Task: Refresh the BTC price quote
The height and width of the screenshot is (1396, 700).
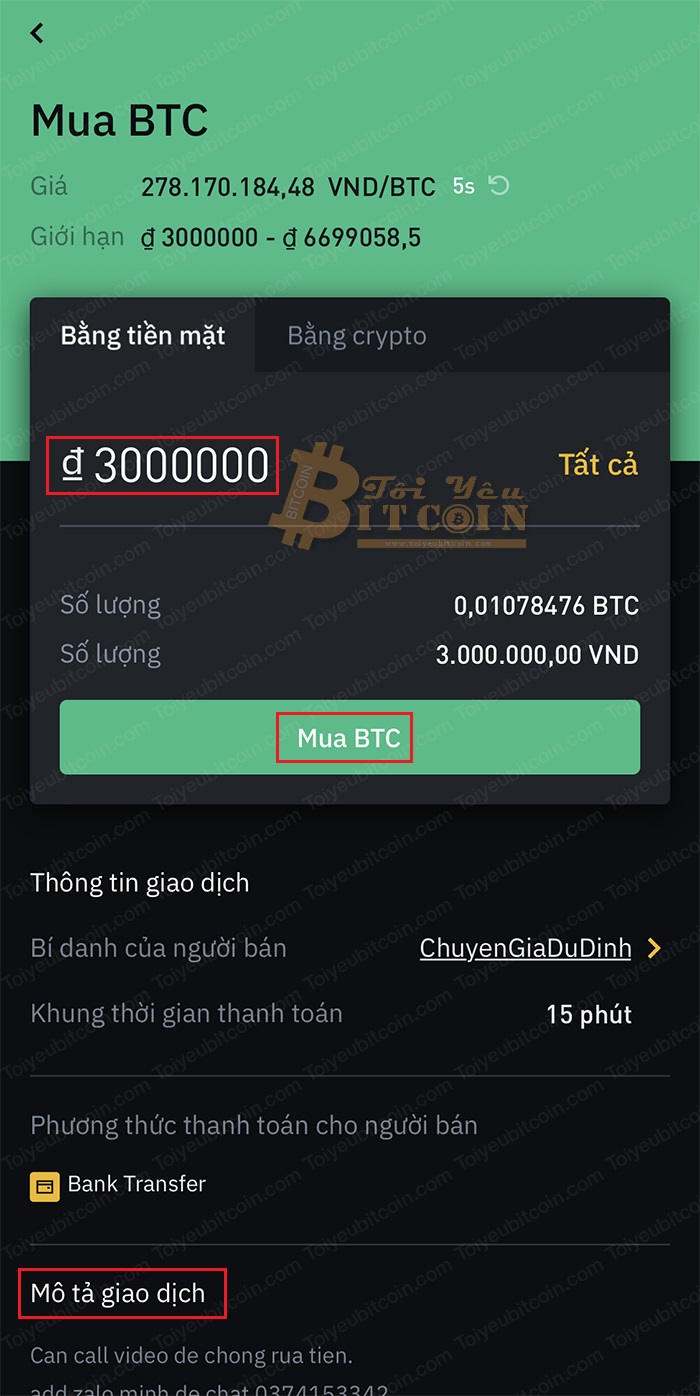Action: [498, 186]
